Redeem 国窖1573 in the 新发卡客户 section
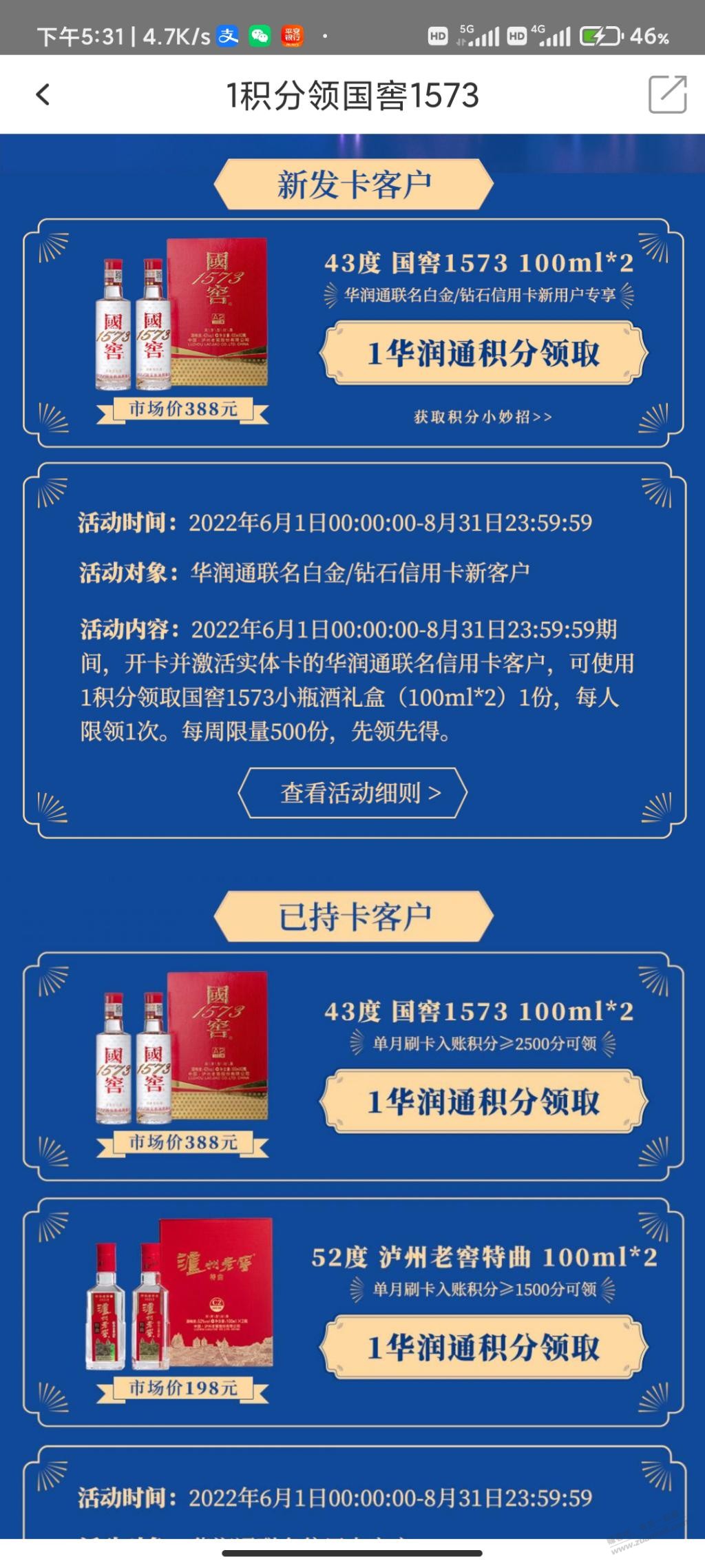705x1568 pixels. pyautogui.click(x=483, y=353)
